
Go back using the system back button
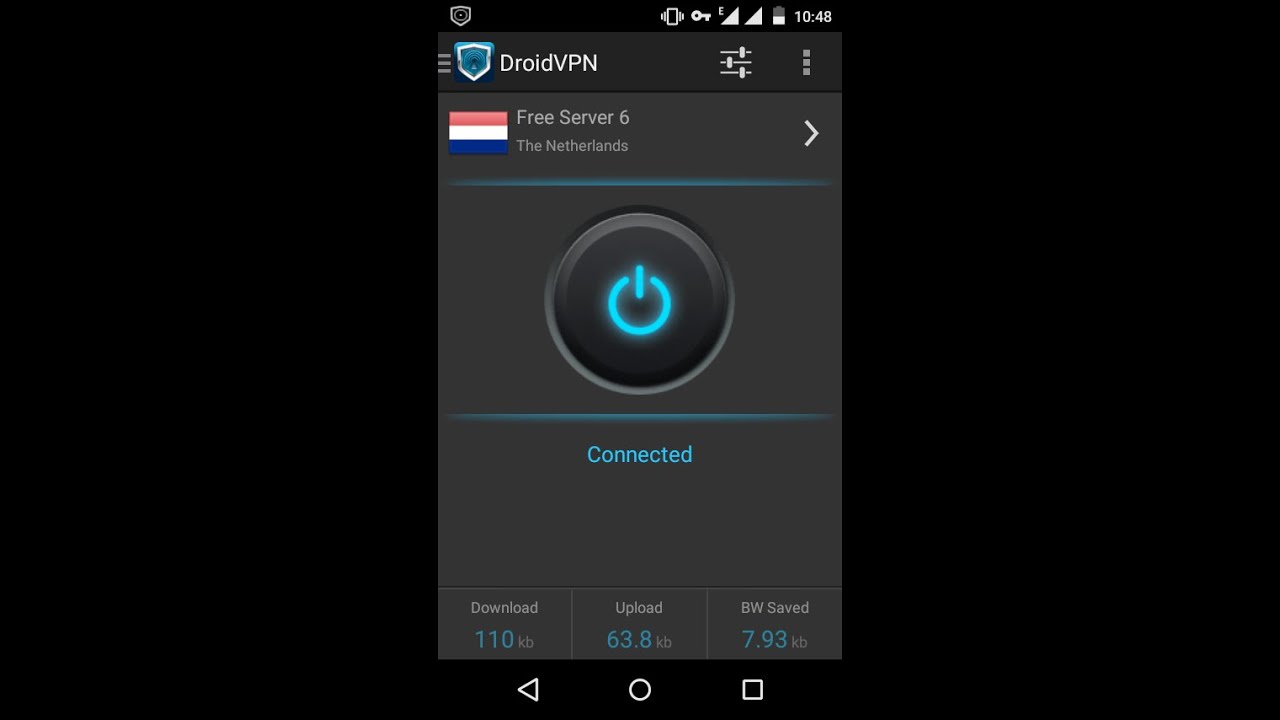tap(528, 689)
